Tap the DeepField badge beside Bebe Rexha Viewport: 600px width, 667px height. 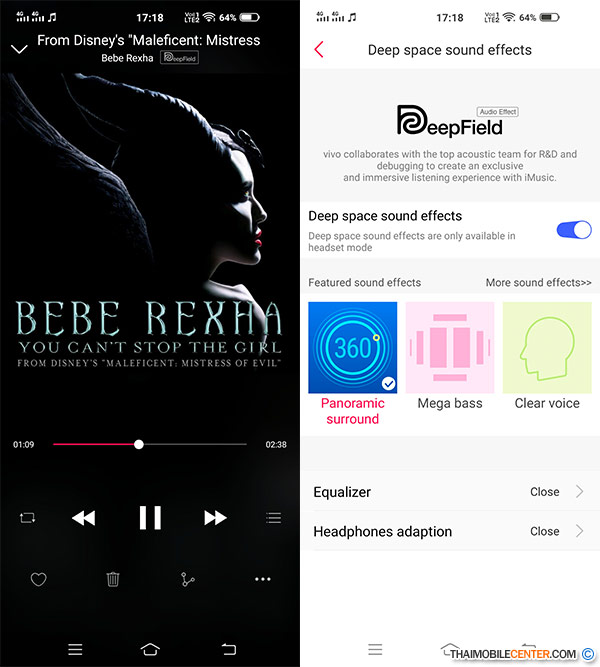pos(180,58)
